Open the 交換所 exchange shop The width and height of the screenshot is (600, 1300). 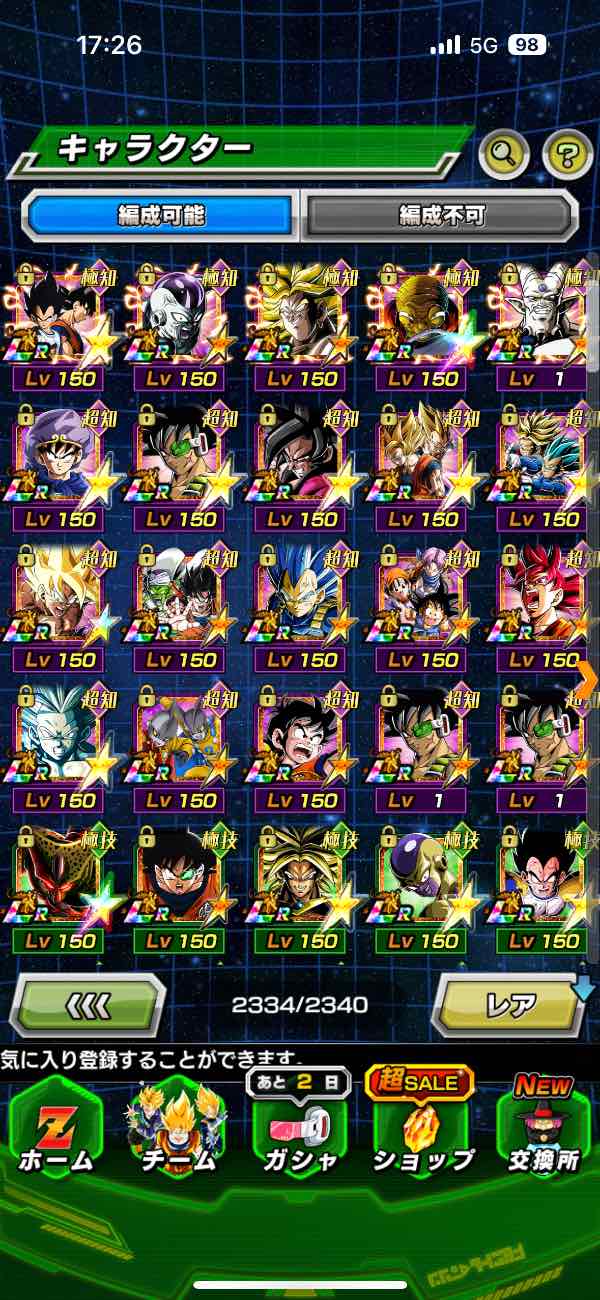coord(543,1125)
